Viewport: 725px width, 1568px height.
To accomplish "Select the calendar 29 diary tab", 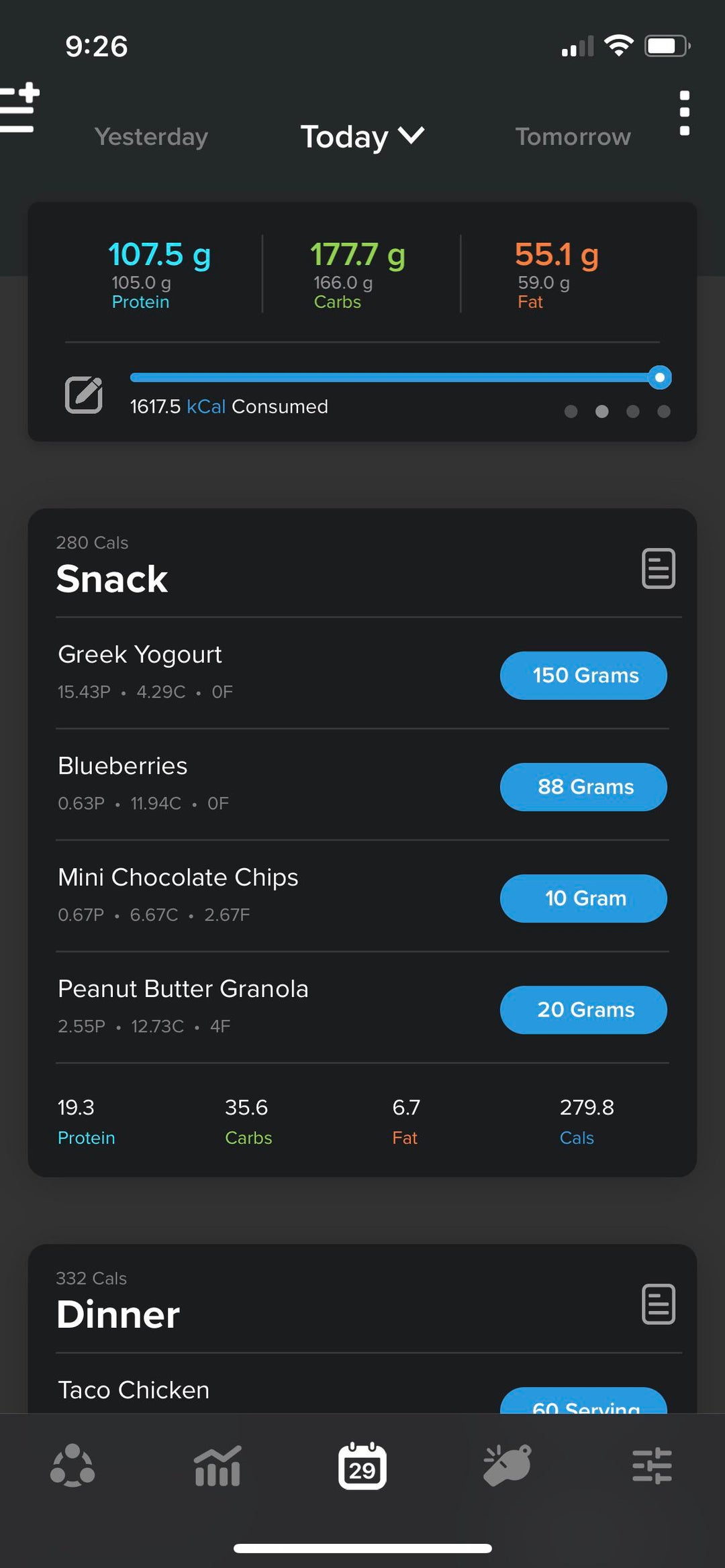I will coord(362,1465).
